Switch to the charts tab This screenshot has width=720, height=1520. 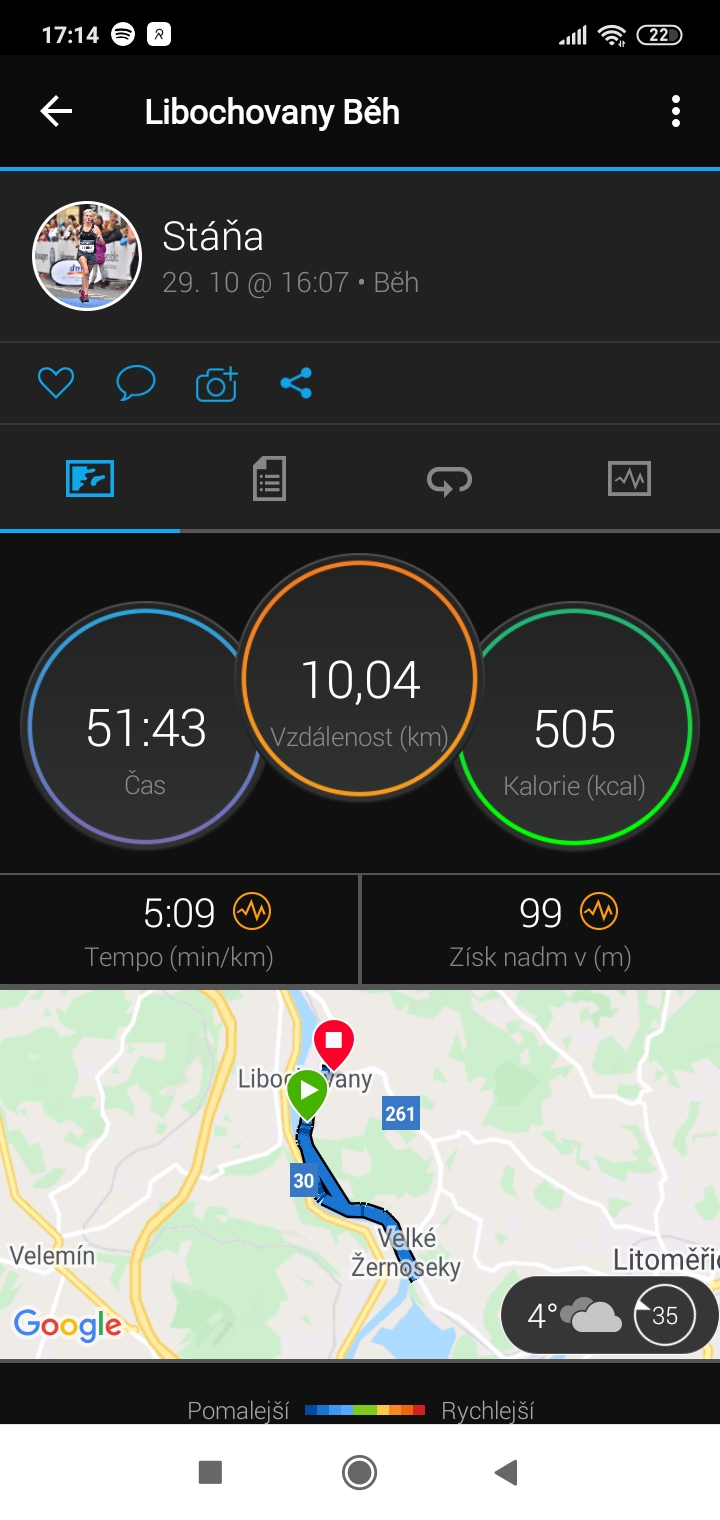(x=629, y=479)
